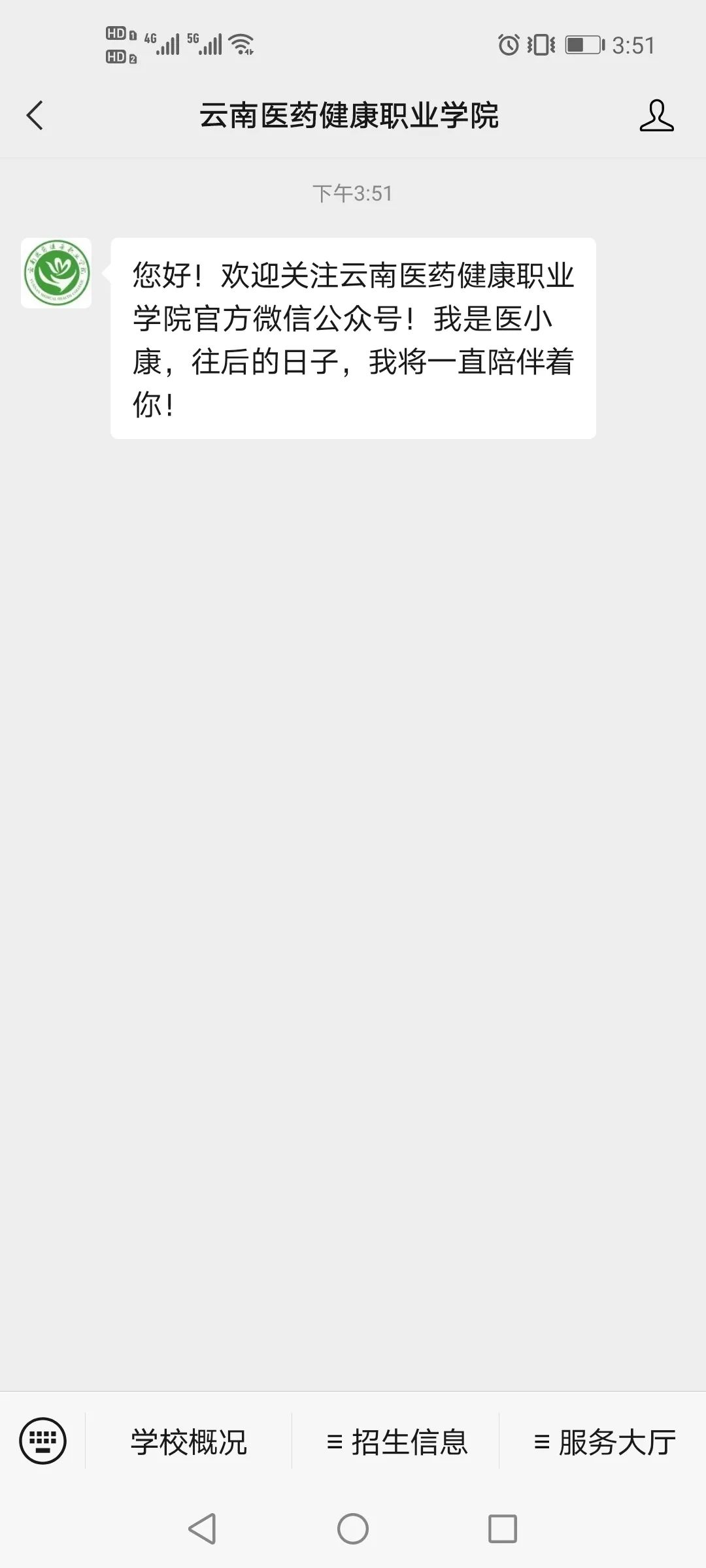Expand the 服务大厅 menu
Screen dimensions: 706x1568
(604, 1441)
